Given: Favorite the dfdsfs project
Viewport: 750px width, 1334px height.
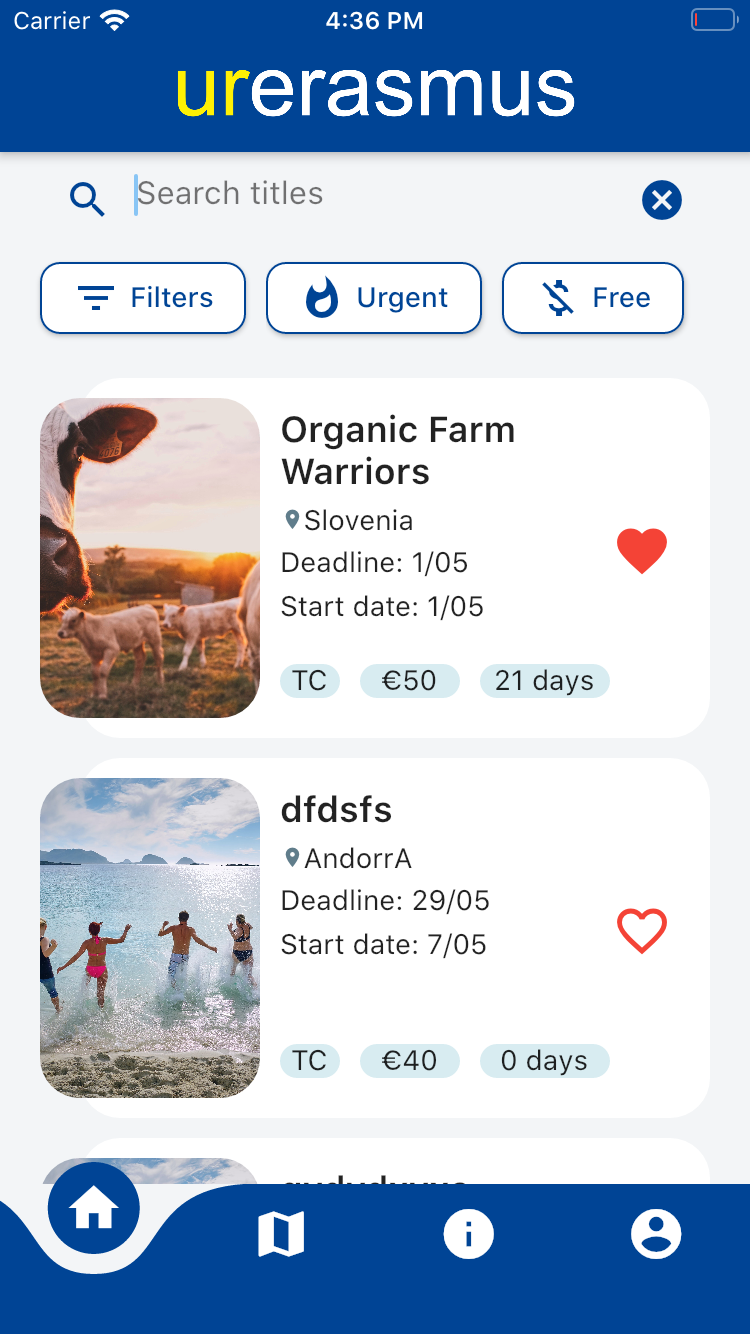Looking at the screenshot, I should pyautogui.click(x=642, y=931).
